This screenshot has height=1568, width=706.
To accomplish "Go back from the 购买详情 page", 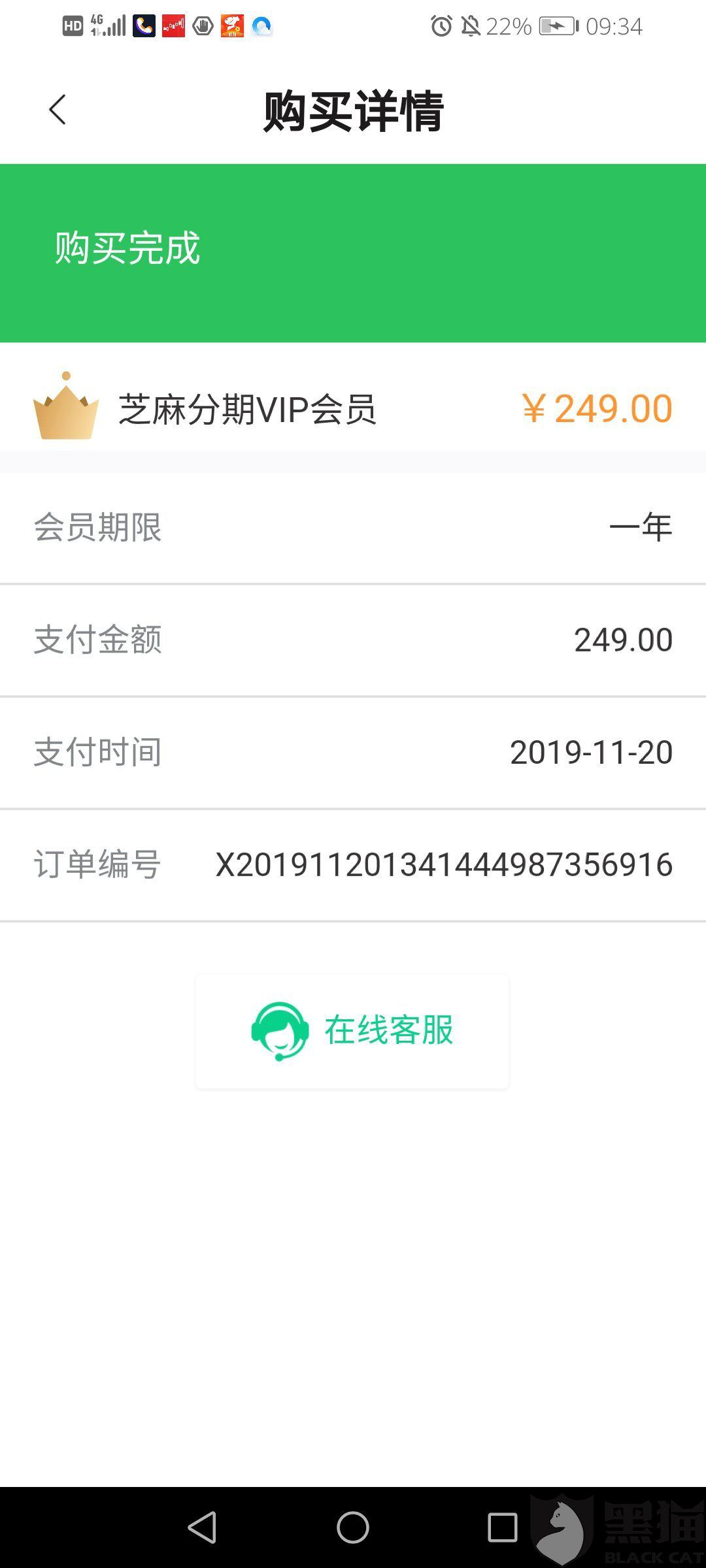I will point(58,110).
